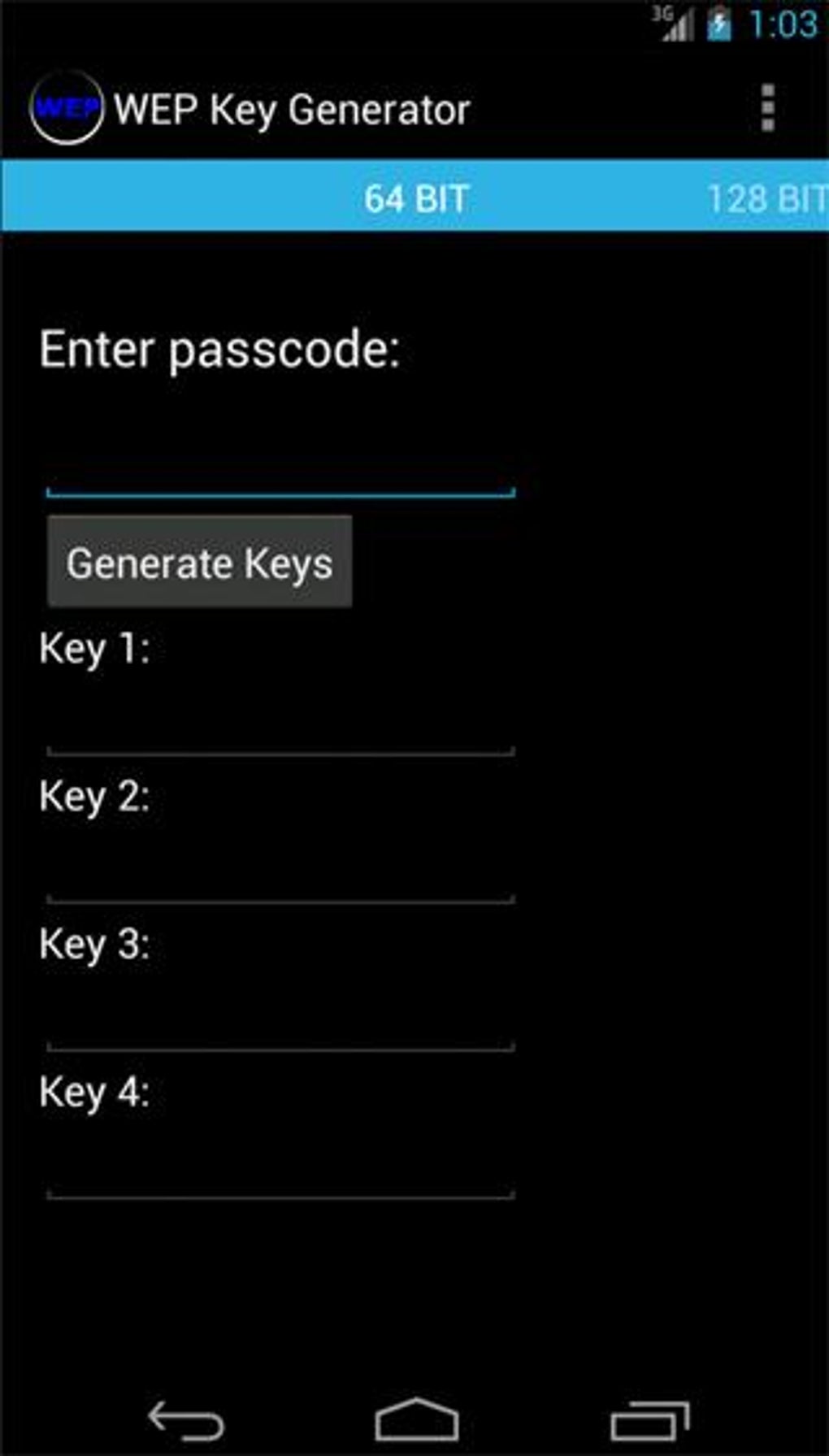The height and width of the screenshot is (1456, 829).
Task: Switch to the 128 BIT tab
Action: pos(766,198)
